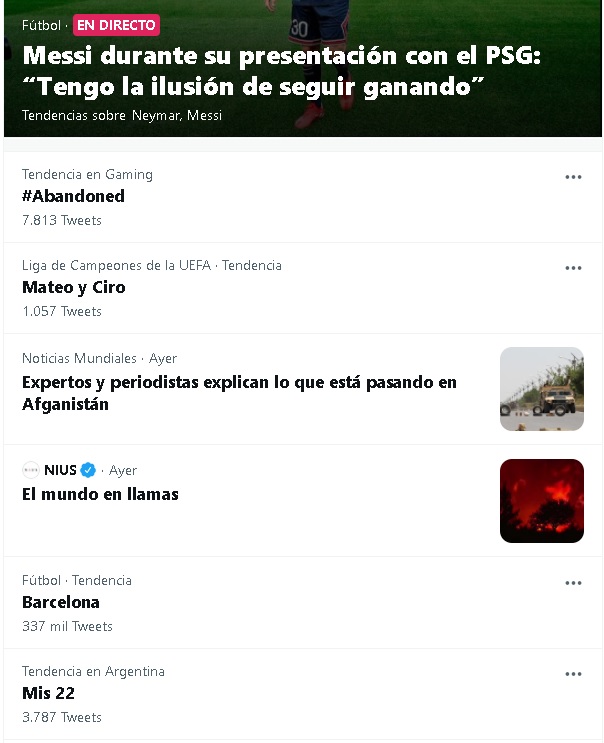Open the Barcelona football trend
The width and height of the screenshot is (604, 743).
coord(61,602)
